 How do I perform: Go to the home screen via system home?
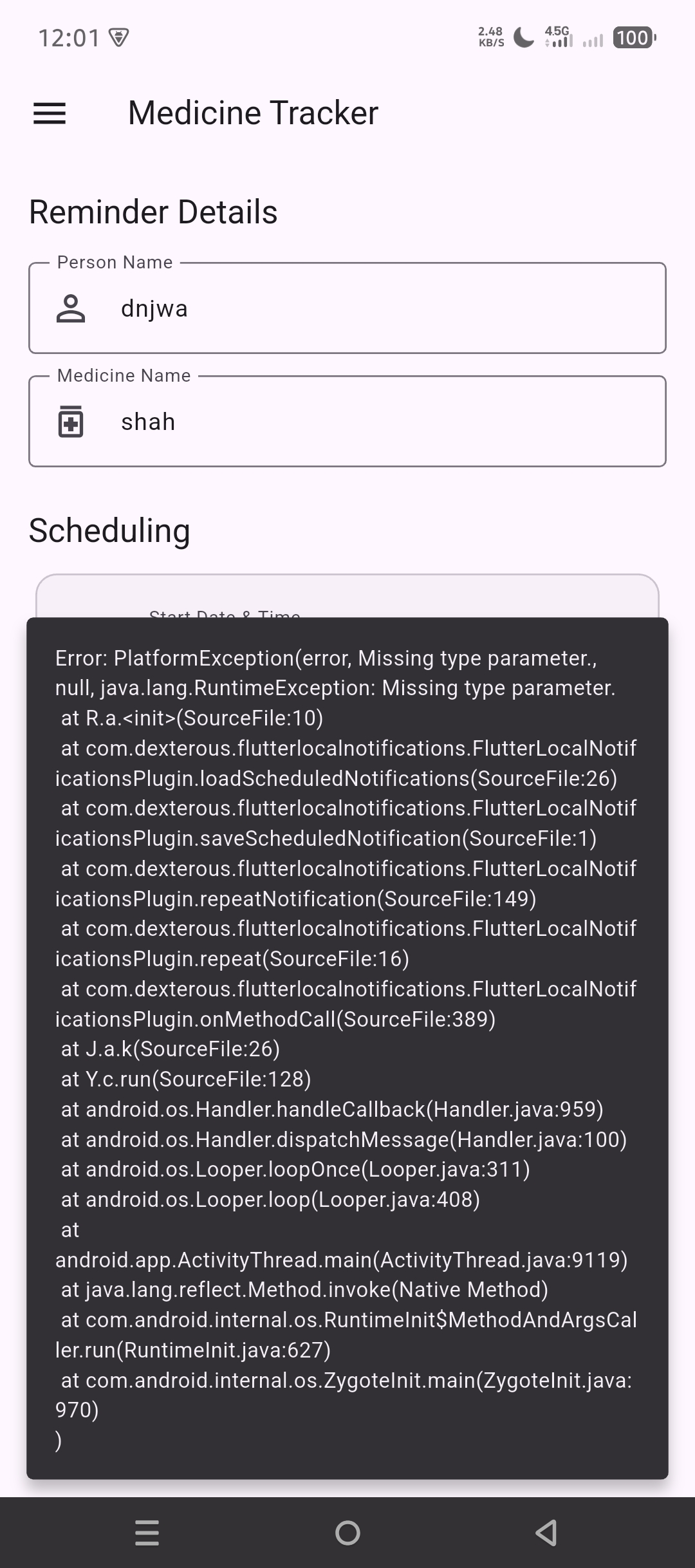point(347,1533)
